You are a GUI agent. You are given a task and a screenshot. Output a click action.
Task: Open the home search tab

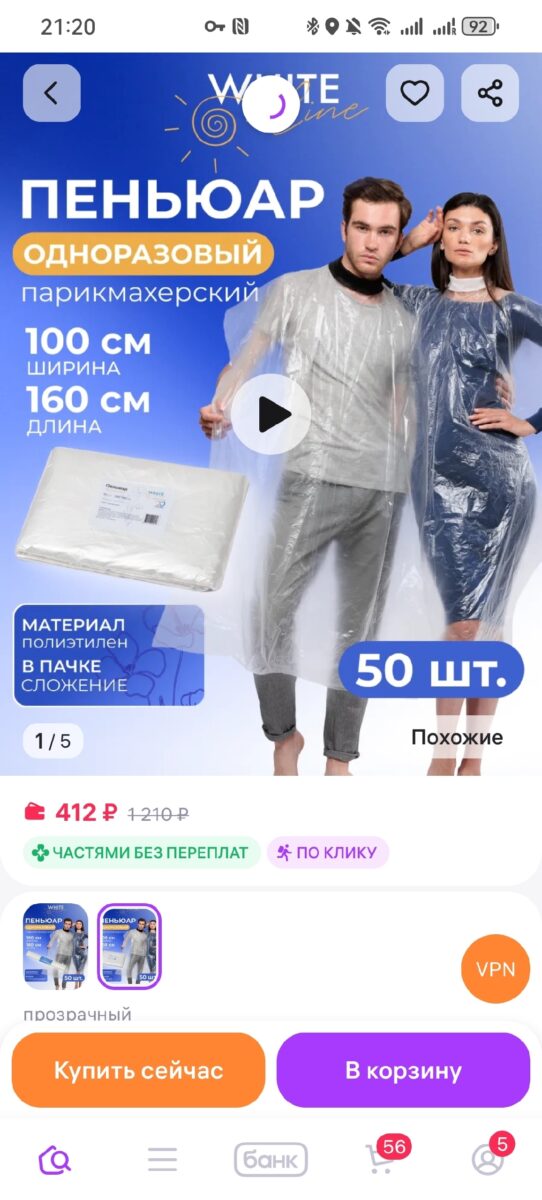54,1160
